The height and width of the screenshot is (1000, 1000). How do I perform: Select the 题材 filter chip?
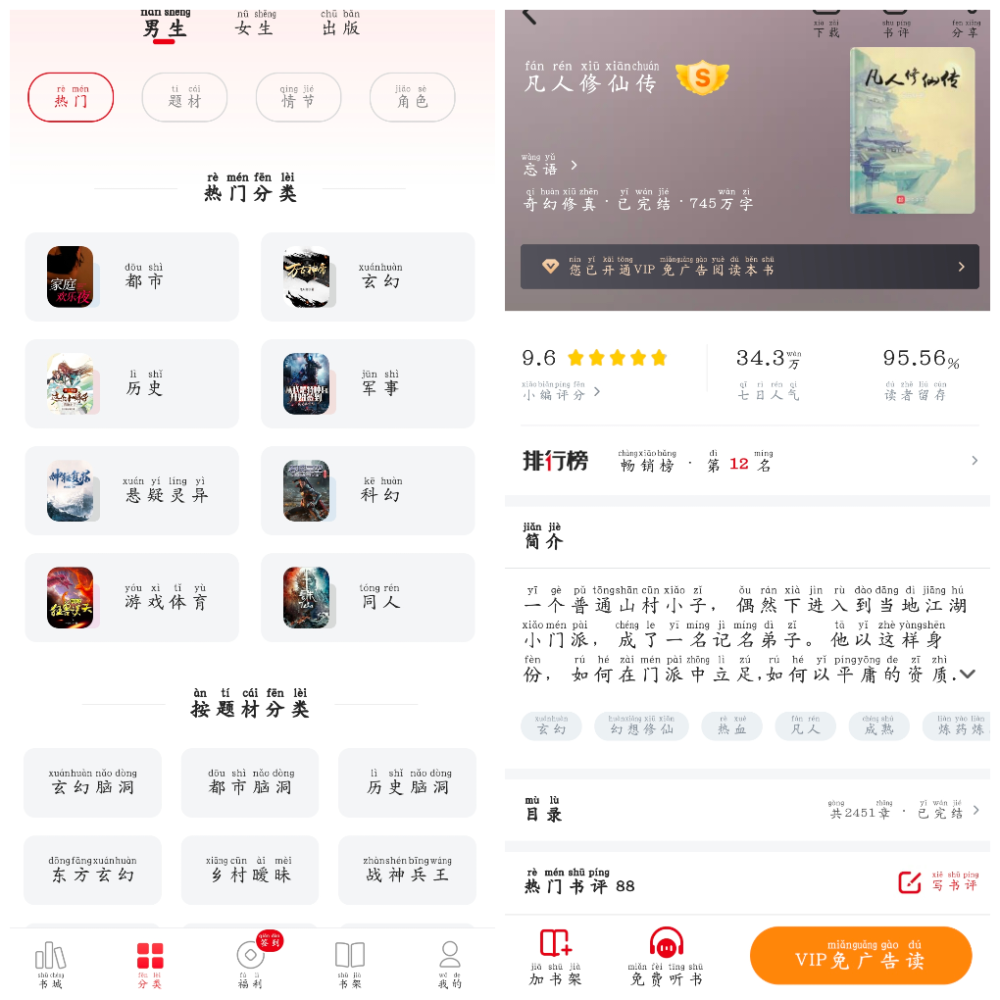coord(185,98)
